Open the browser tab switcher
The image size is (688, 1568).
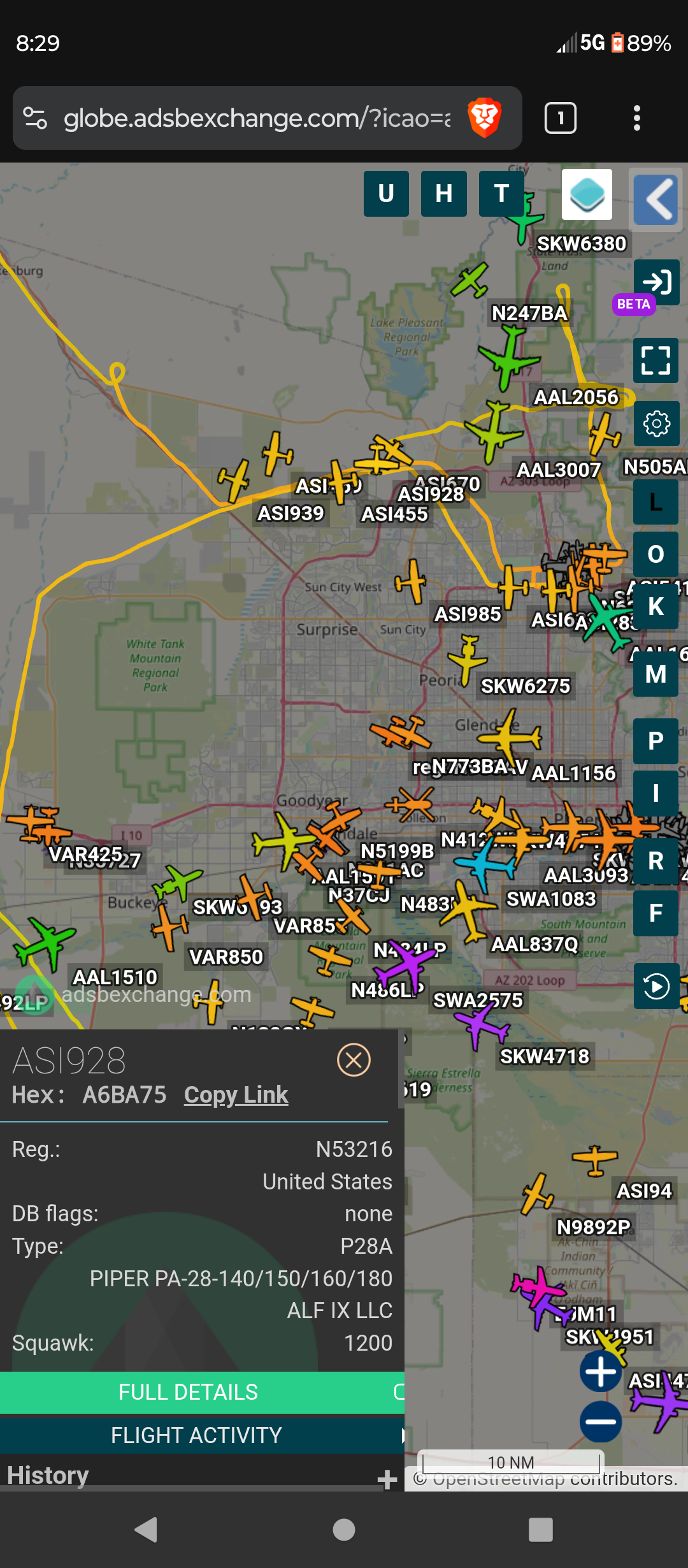coord(560,118)
